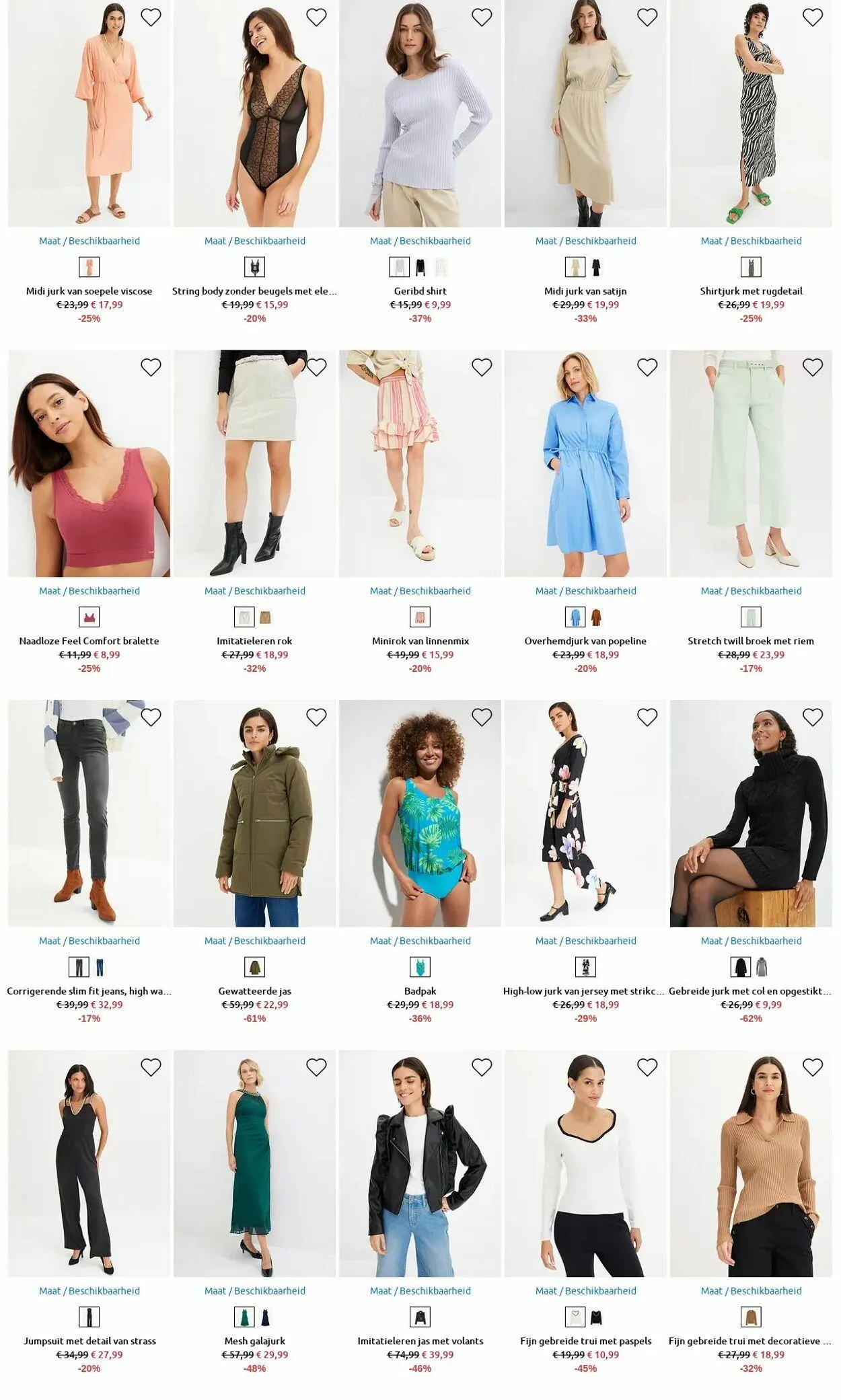Viewport: 841px width, 1400px height.
Task: Pick the brown swatch of Overhemdjurk van popeline
Action: click(596, 617)
